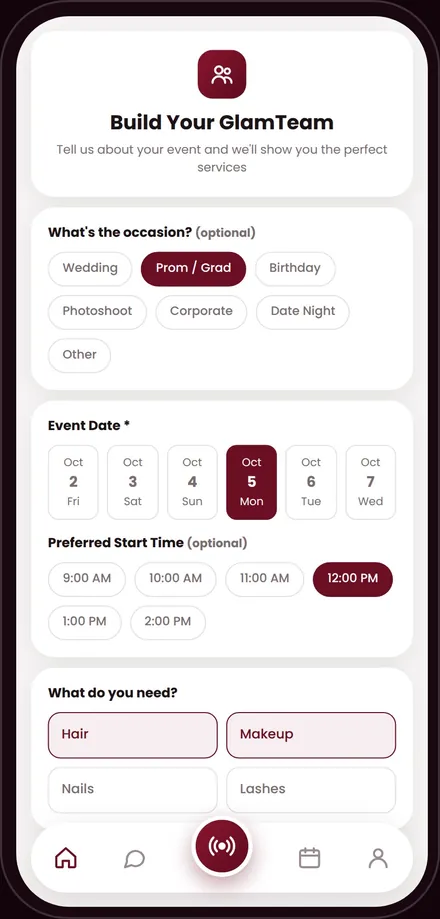
Task: Open the profile tab
Action: pos(378,859)
